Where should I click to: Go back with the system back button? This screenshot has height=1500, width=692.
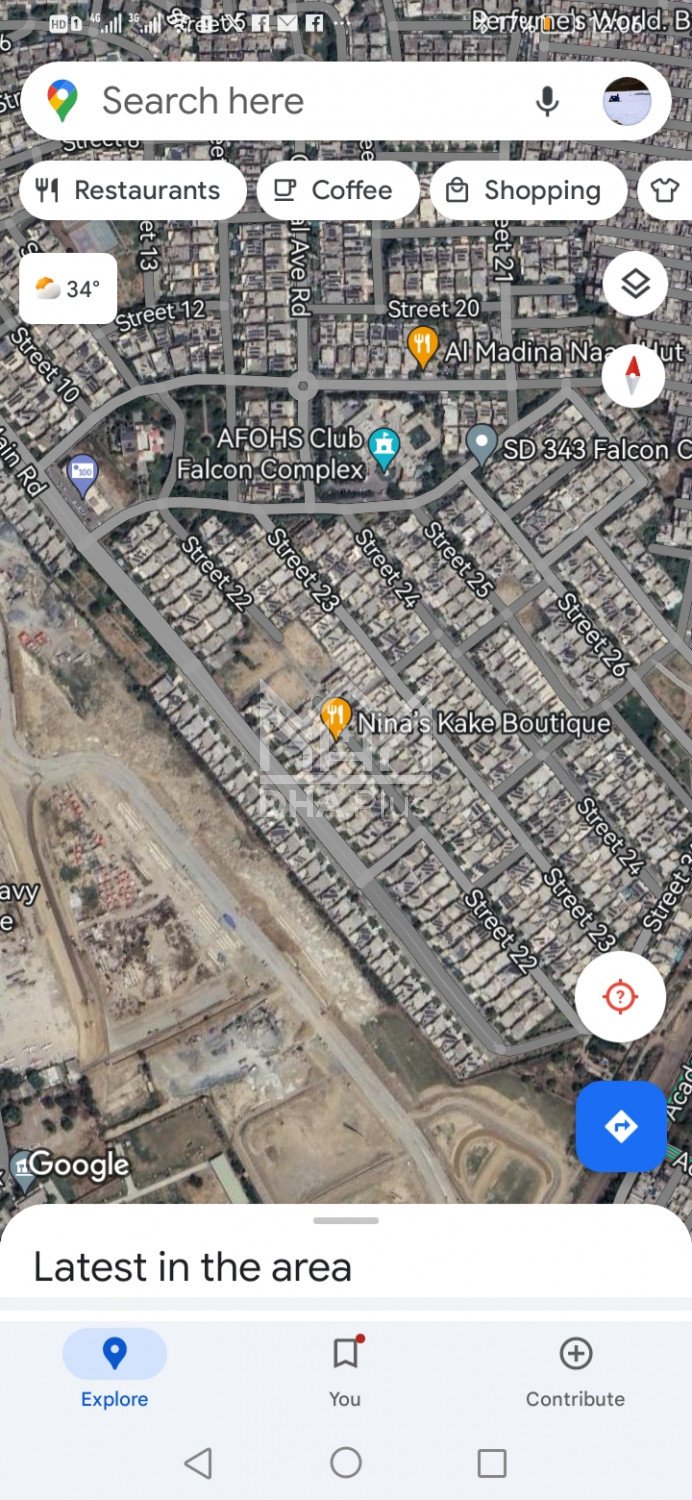click(198, 1463)
